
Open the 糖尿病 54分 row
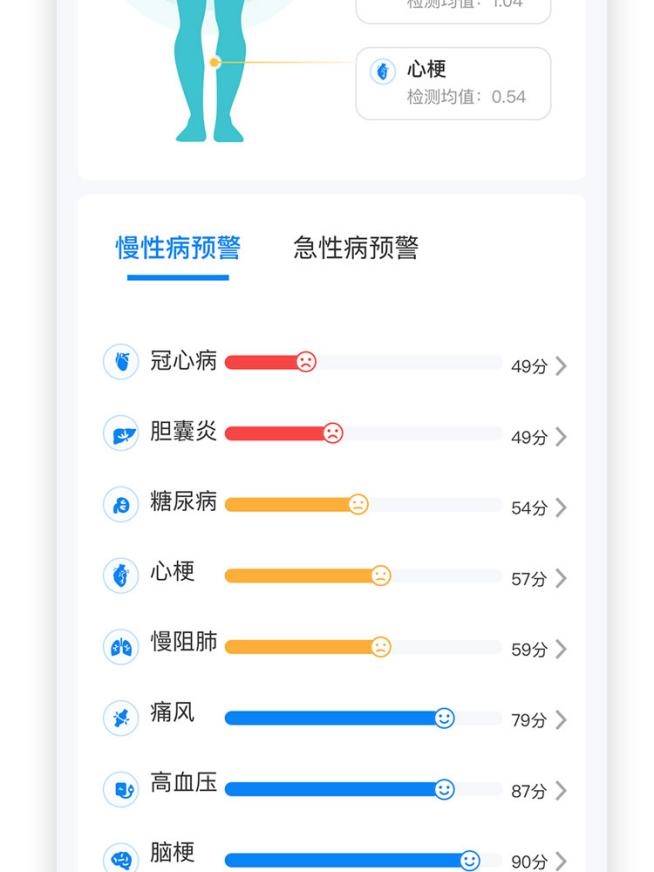(335, 506)
